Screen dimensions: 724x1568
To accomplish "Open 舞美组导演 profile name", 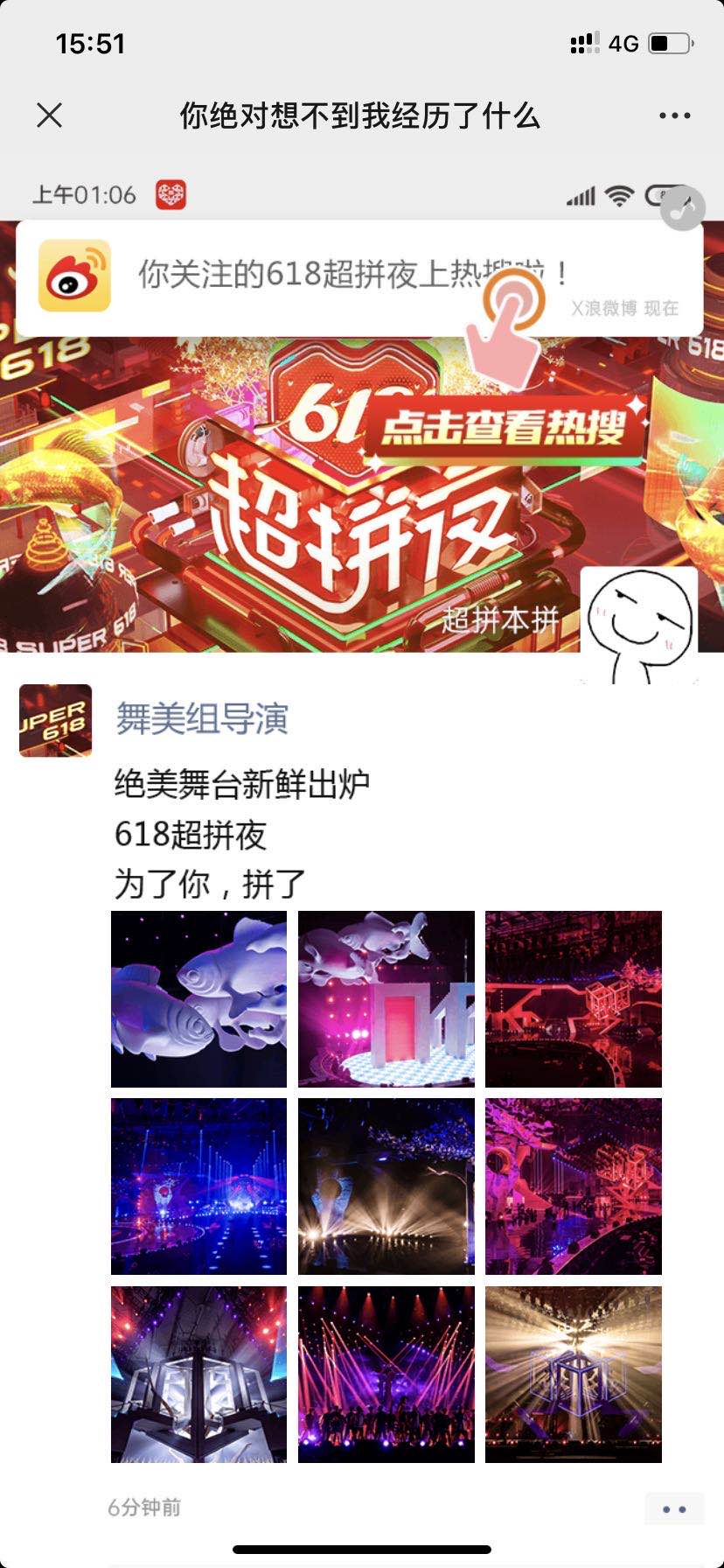I will (x=202, y=719).
